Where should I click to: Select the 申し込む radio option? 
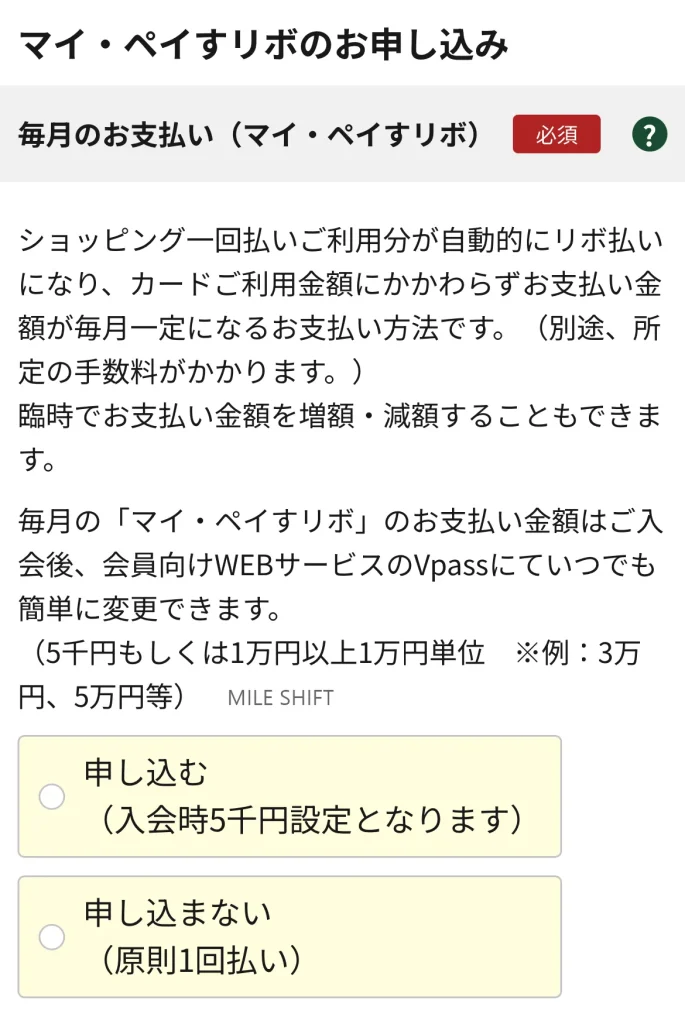52,796
